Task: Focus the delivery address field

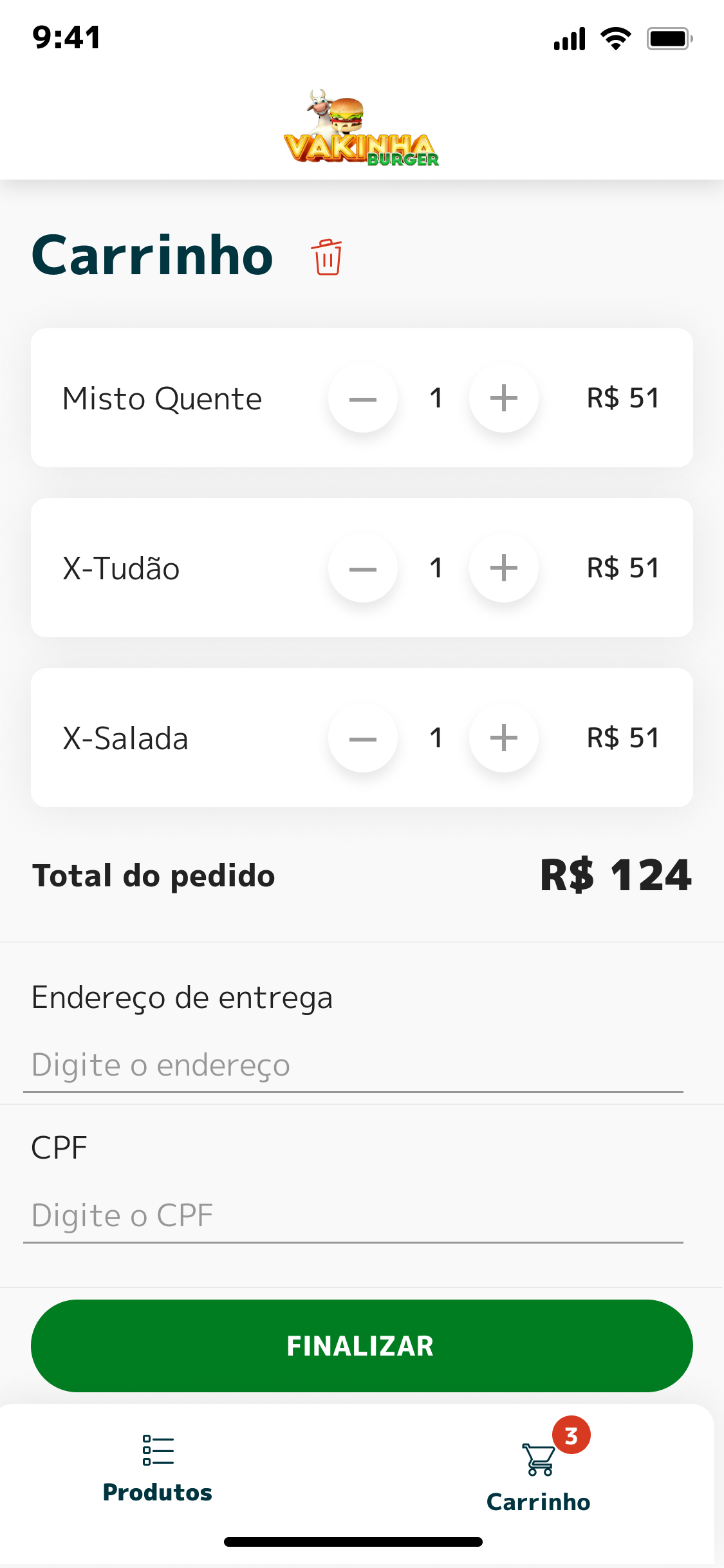Action: [353, 1065]
